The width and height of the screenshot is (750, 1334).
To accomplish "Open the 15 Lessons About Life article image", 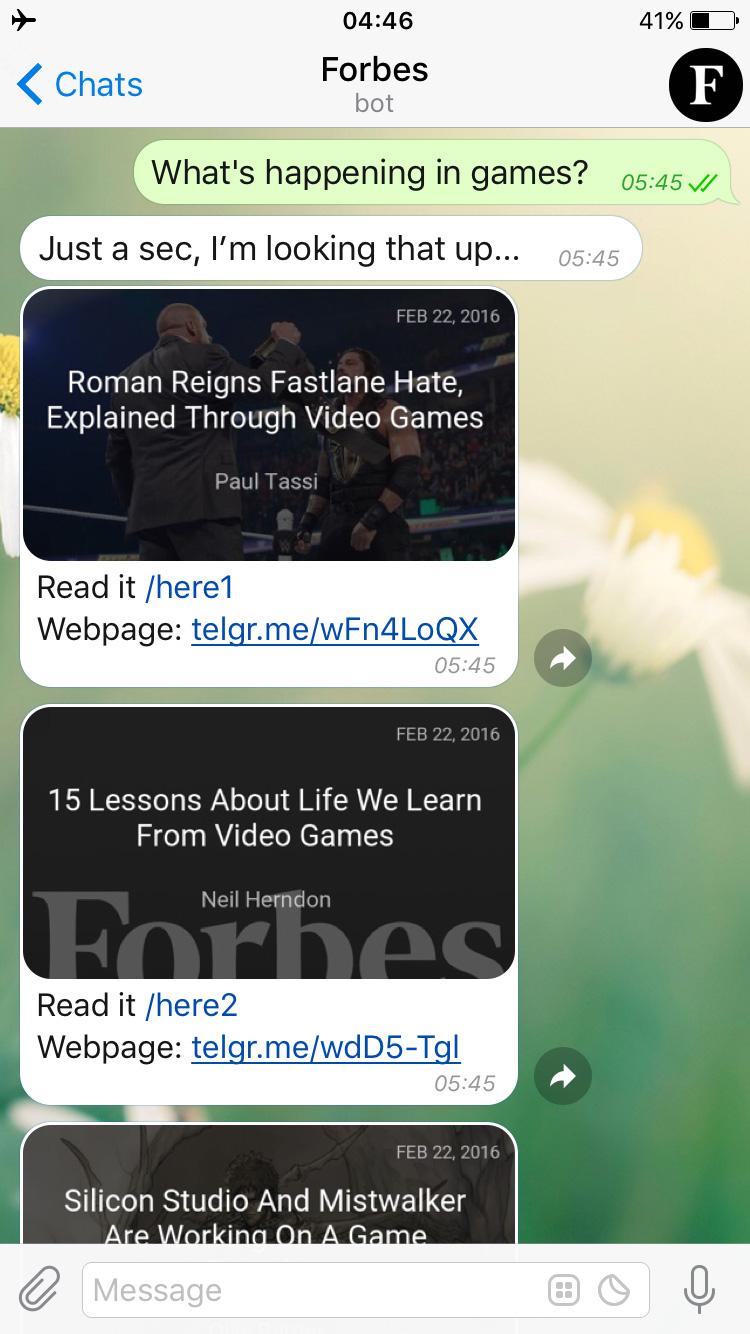I will pyautogui.click(x=268, y=842).
